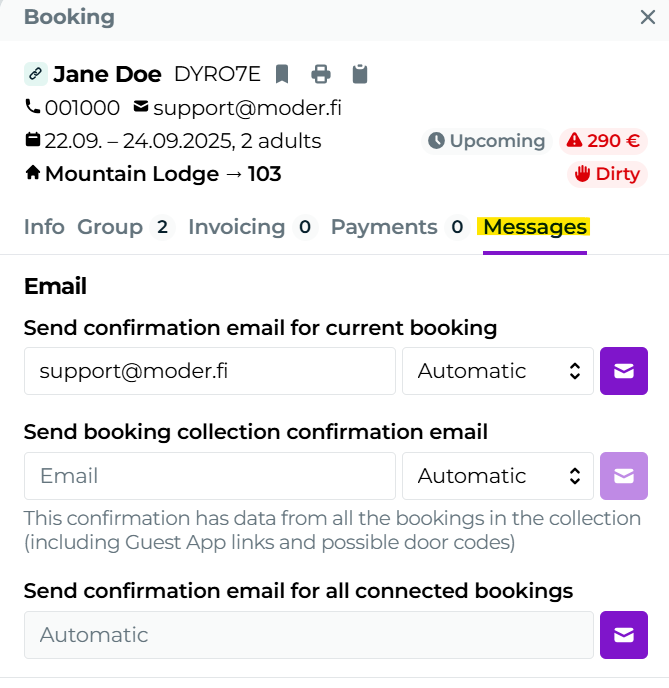Focus the collection confirmation Email field
Image resolution: width=669 pixels, height=688 pixels.
pos(210,476)
